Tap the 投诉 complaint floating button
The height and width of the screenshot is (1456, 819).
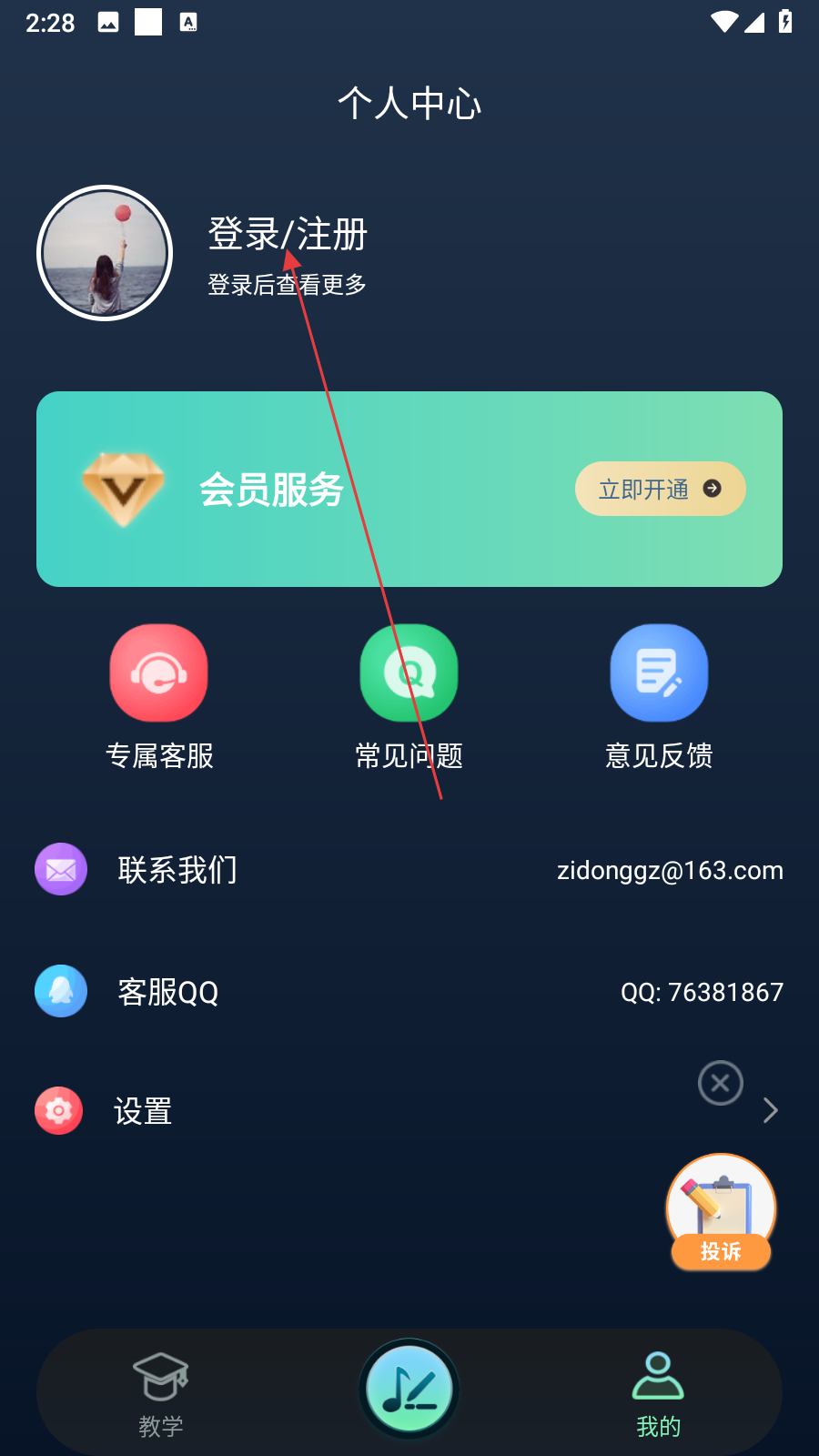pos(721,1212)
